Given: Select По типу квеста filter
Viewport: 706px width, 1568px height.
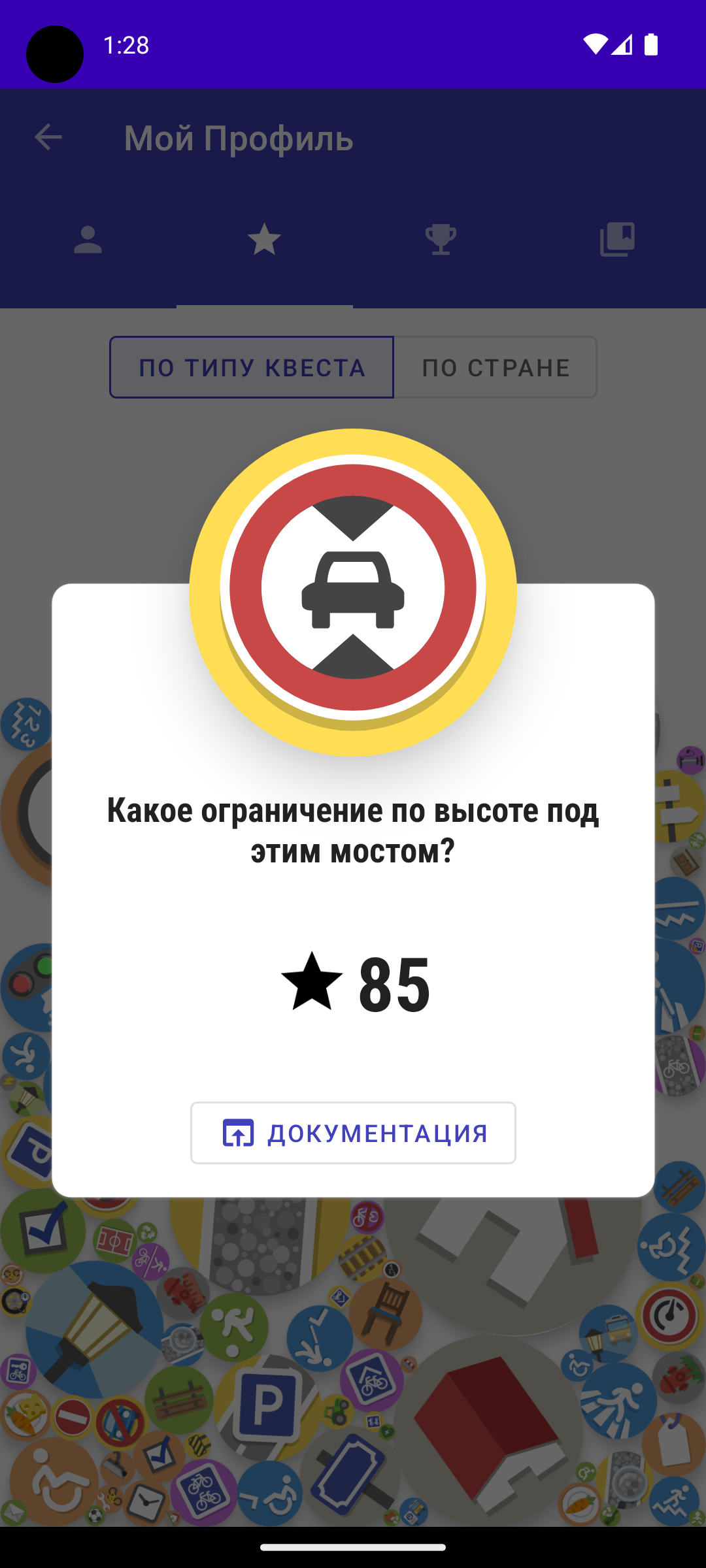Looking at the screenshot, I should (252, 367).
